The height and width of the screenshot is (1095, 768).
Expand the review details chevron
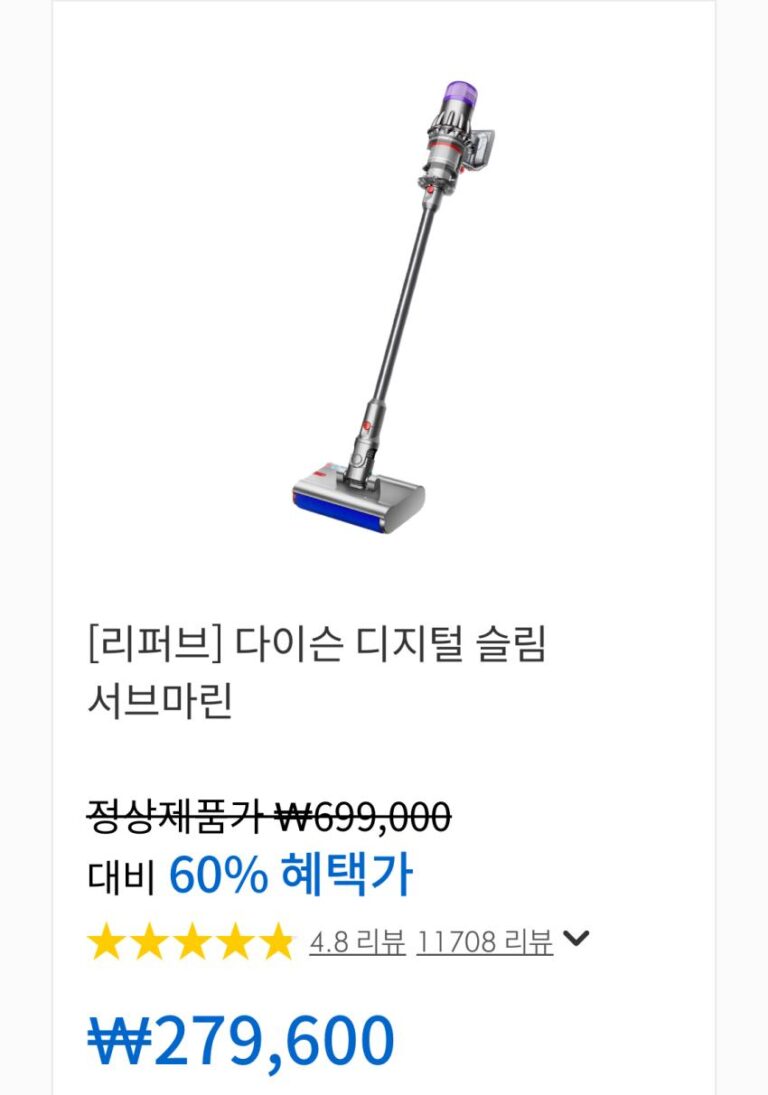point(576,939)
